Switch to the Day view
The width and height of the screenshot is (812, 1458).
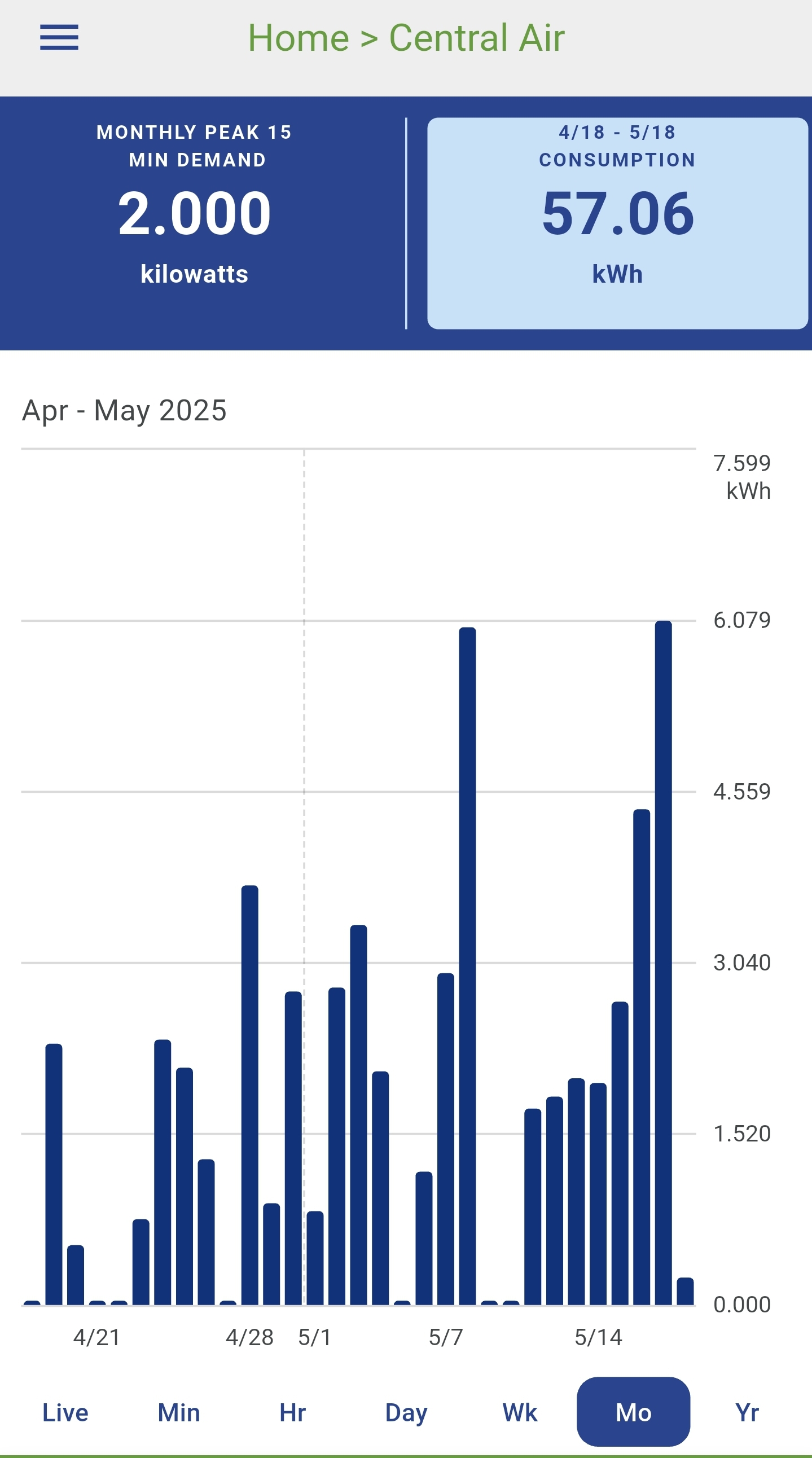406,1412
